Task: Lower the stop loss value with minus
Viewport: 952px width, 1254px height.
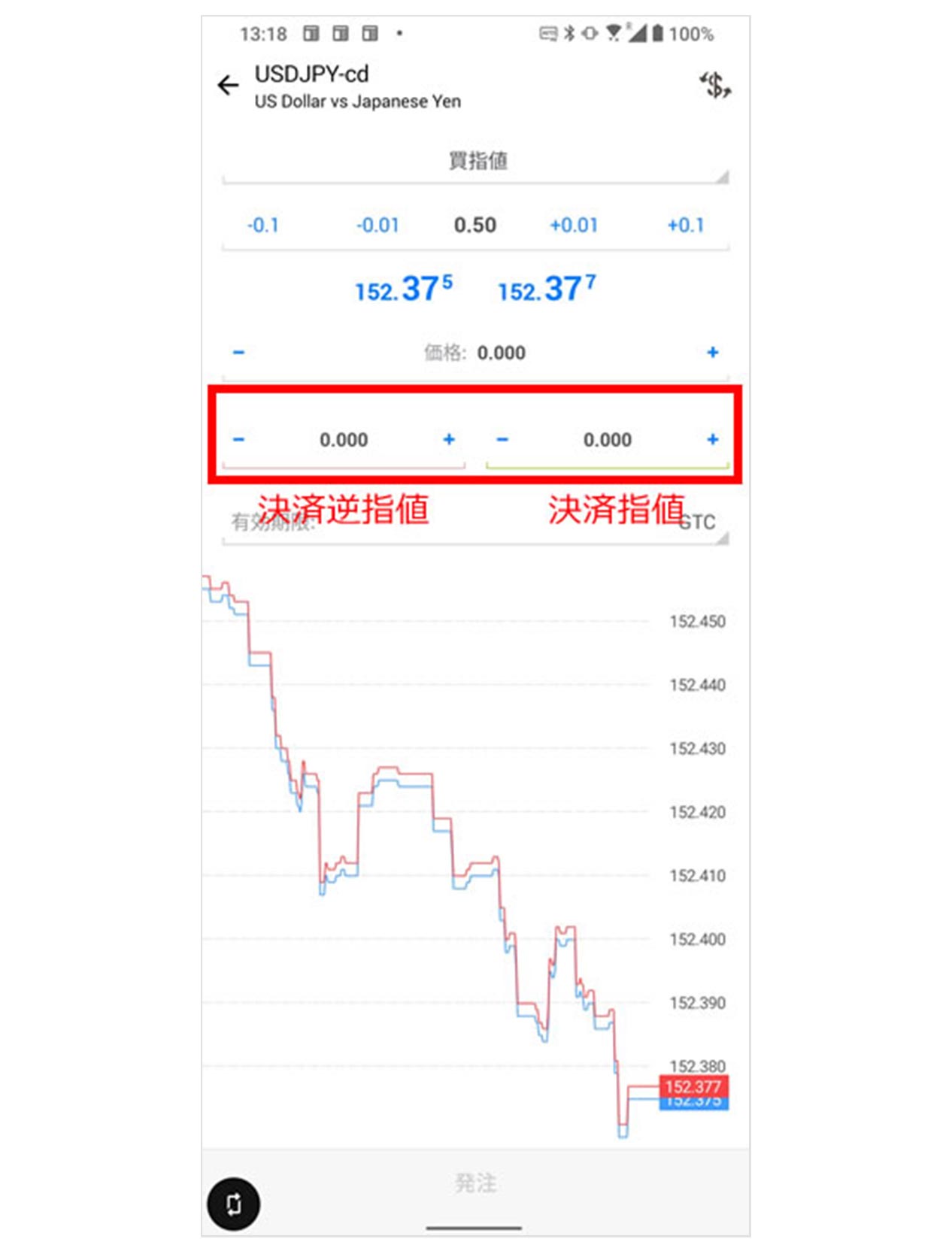Action: coord(238,440)
